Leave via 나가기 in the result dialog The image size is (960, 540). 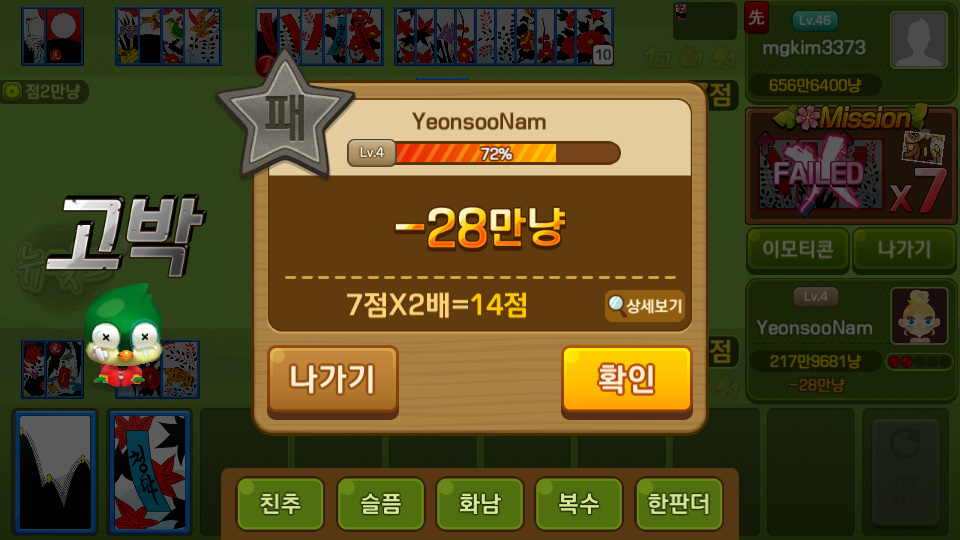coord(332,379)
